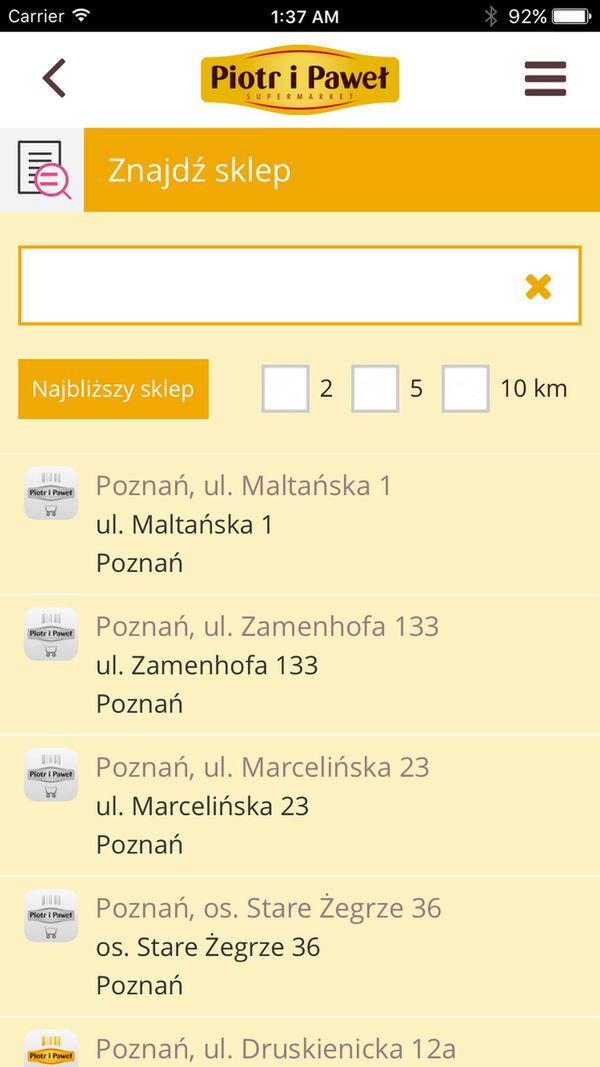The image size is (600, 1067).
Task: Check the 10 km distance box
Action: point(465,389)
